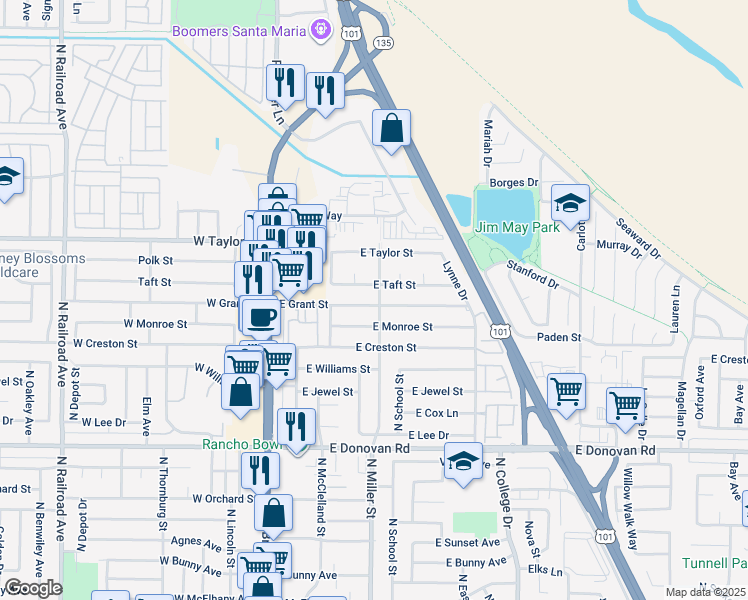This screenshot has width=748, height=600.
Task: Tap the shopping bag marker near W Lee Dr
Action: click(x=241, y=391)
